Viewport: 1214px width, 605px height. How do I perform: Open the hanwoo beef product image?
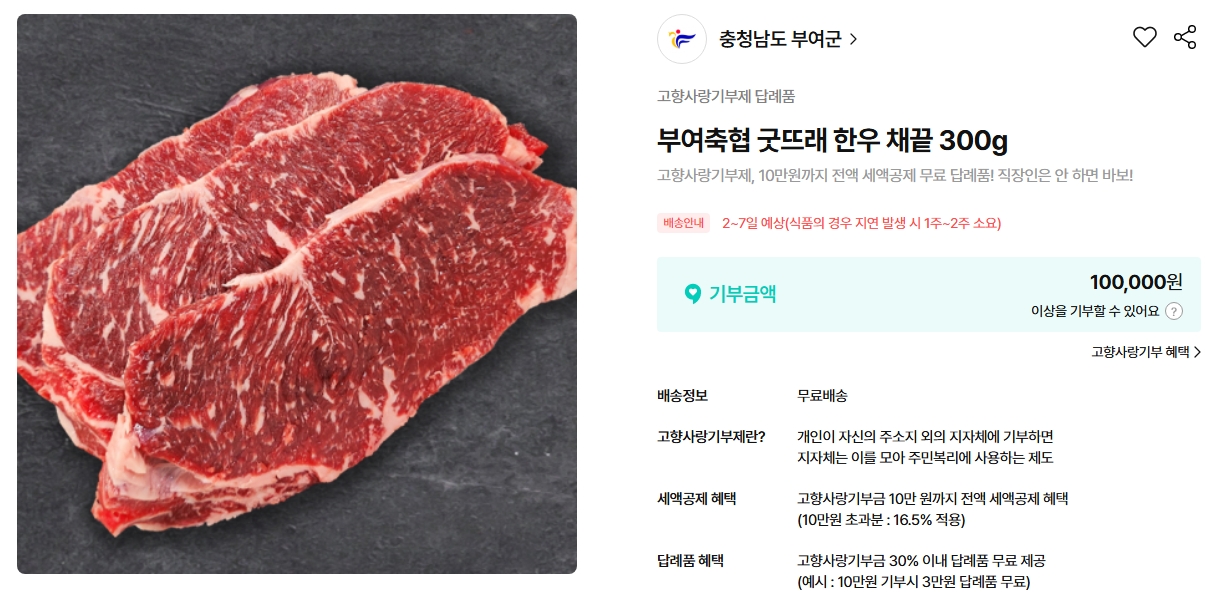pyautogui.click(x=297, y=294)
